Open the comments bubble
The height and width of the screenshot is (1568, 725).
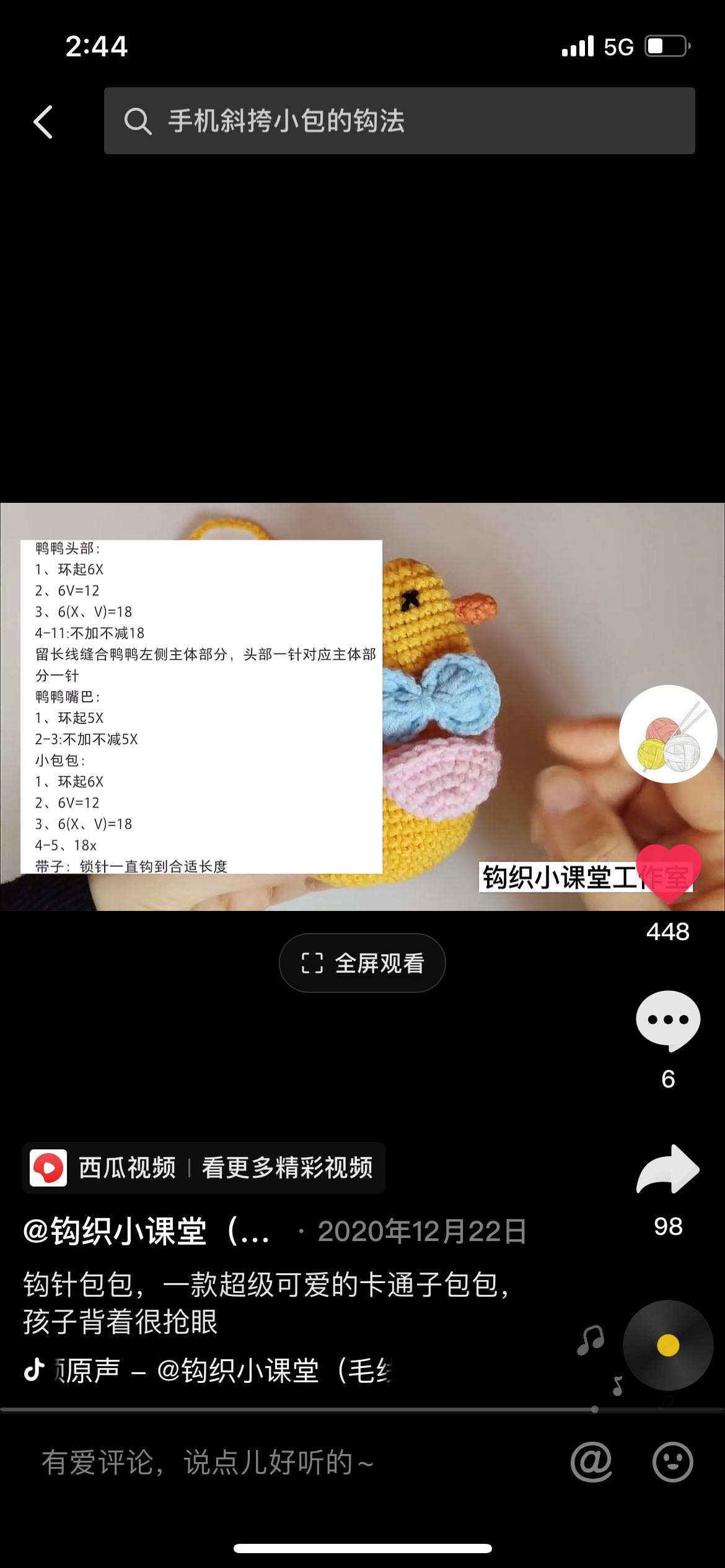coord(667,1021)
